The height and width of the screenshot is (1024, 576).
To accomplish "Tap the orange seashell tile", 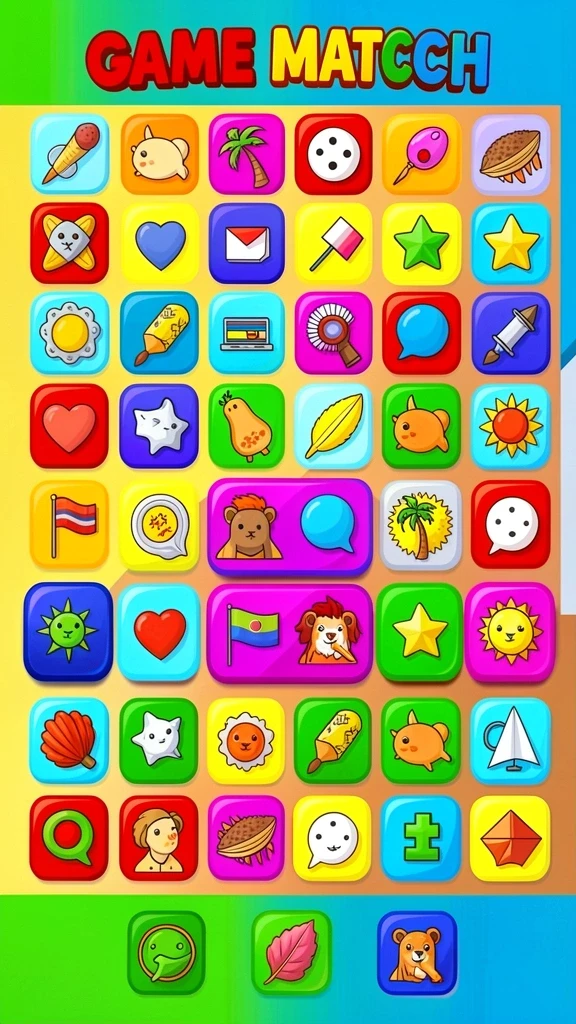I will 69,741.
